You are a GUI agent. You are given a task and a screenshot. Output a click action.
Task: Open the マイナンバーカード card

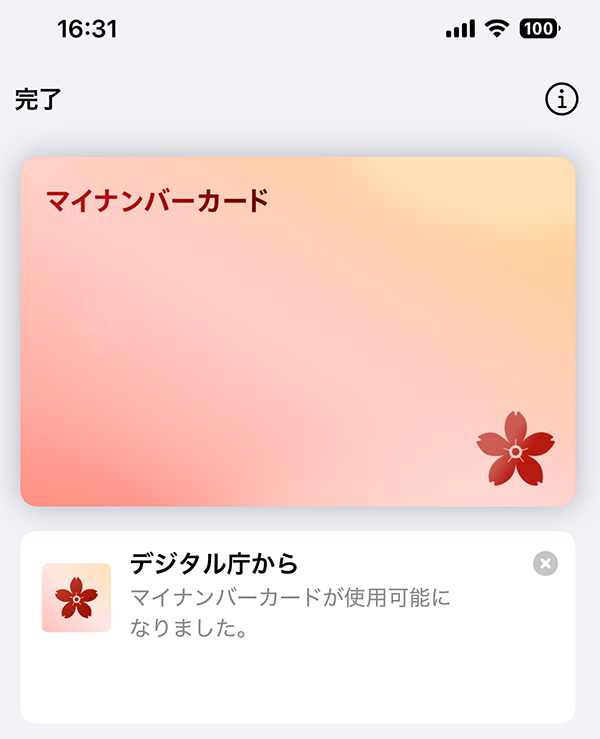click(x=298, y=331)
